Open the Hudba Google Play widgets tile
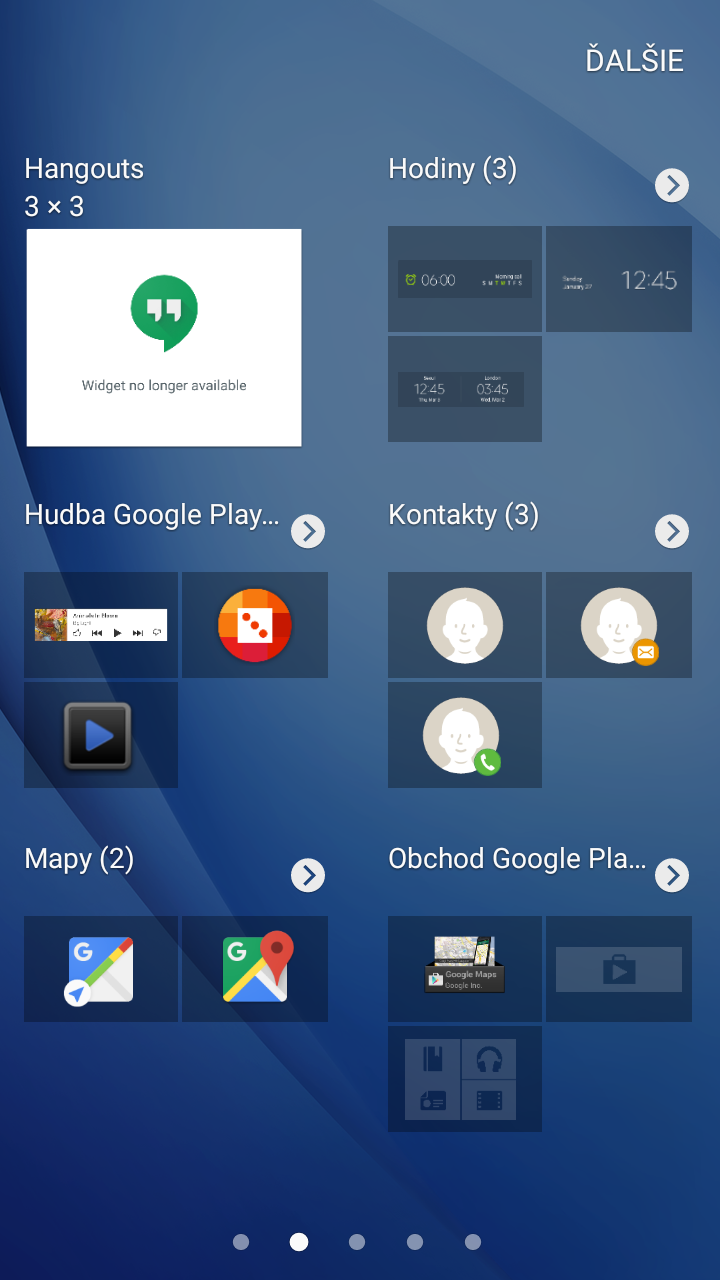The height and width of the screenshot is (1280, 720). 176,680
